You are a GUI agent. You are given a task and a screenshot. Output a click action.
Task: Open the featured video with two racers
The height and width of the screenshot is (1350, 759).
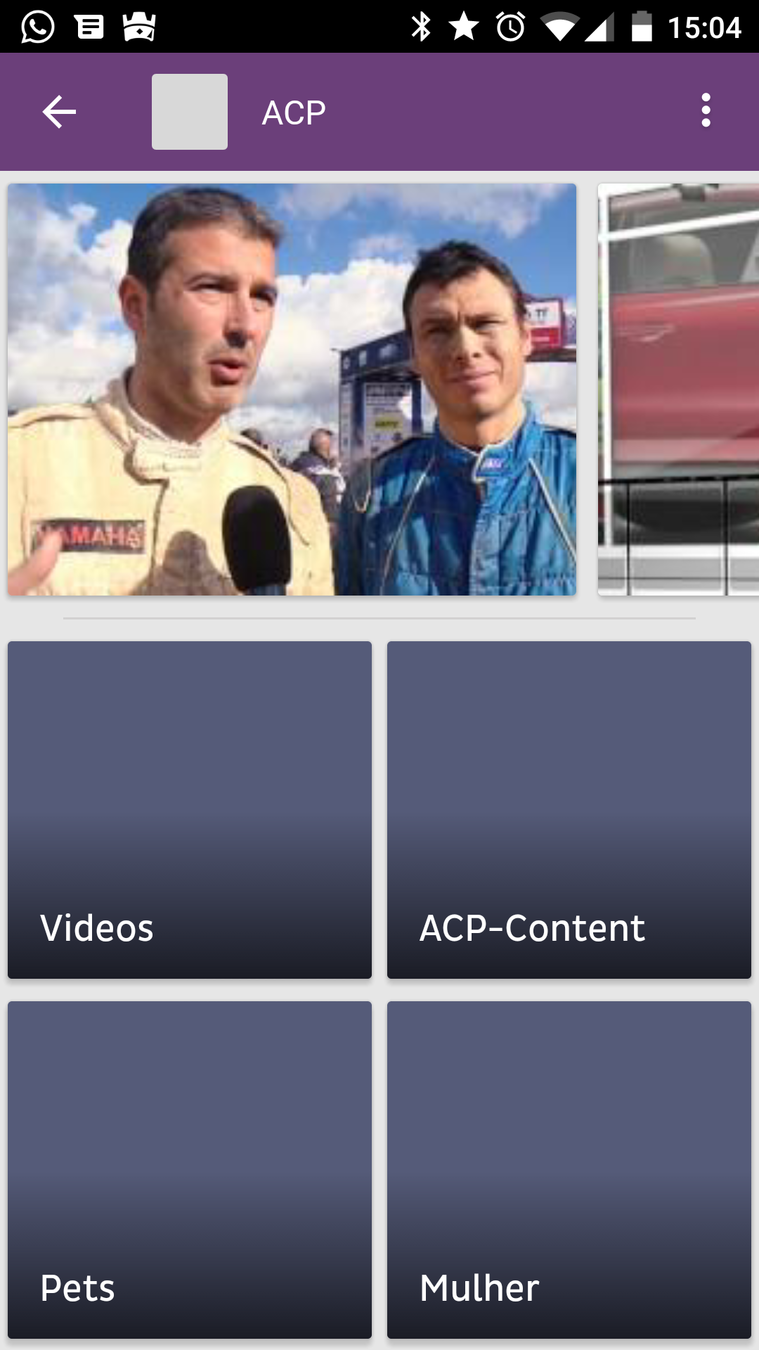coord(292,390)
